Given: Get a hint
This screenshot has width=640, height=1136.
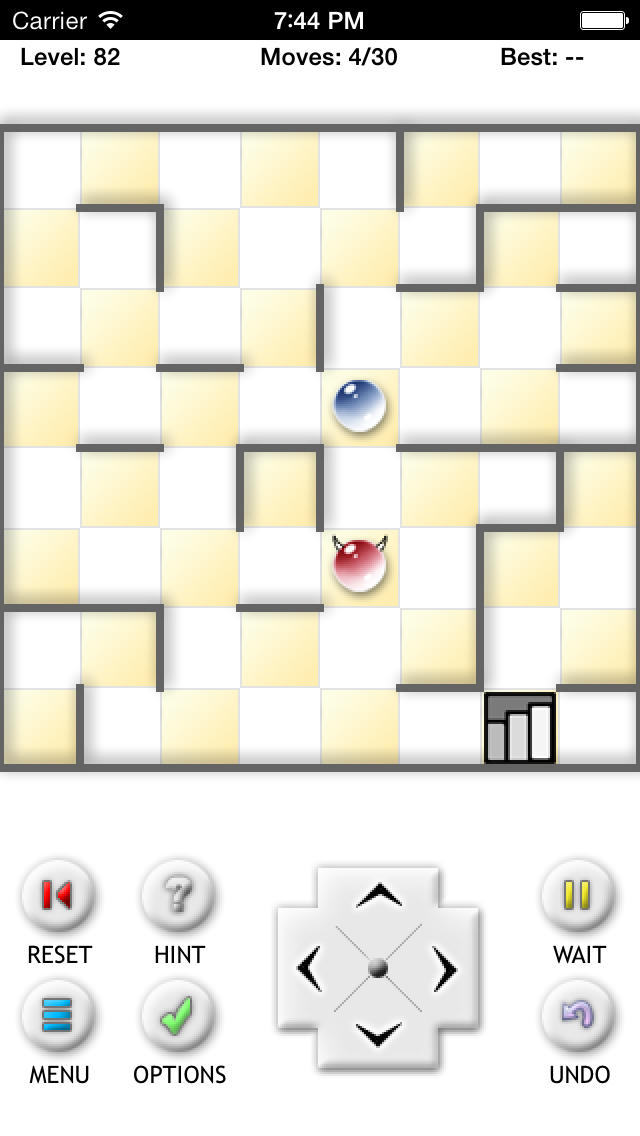Looking at the screenshot, I should pos(179,897).
